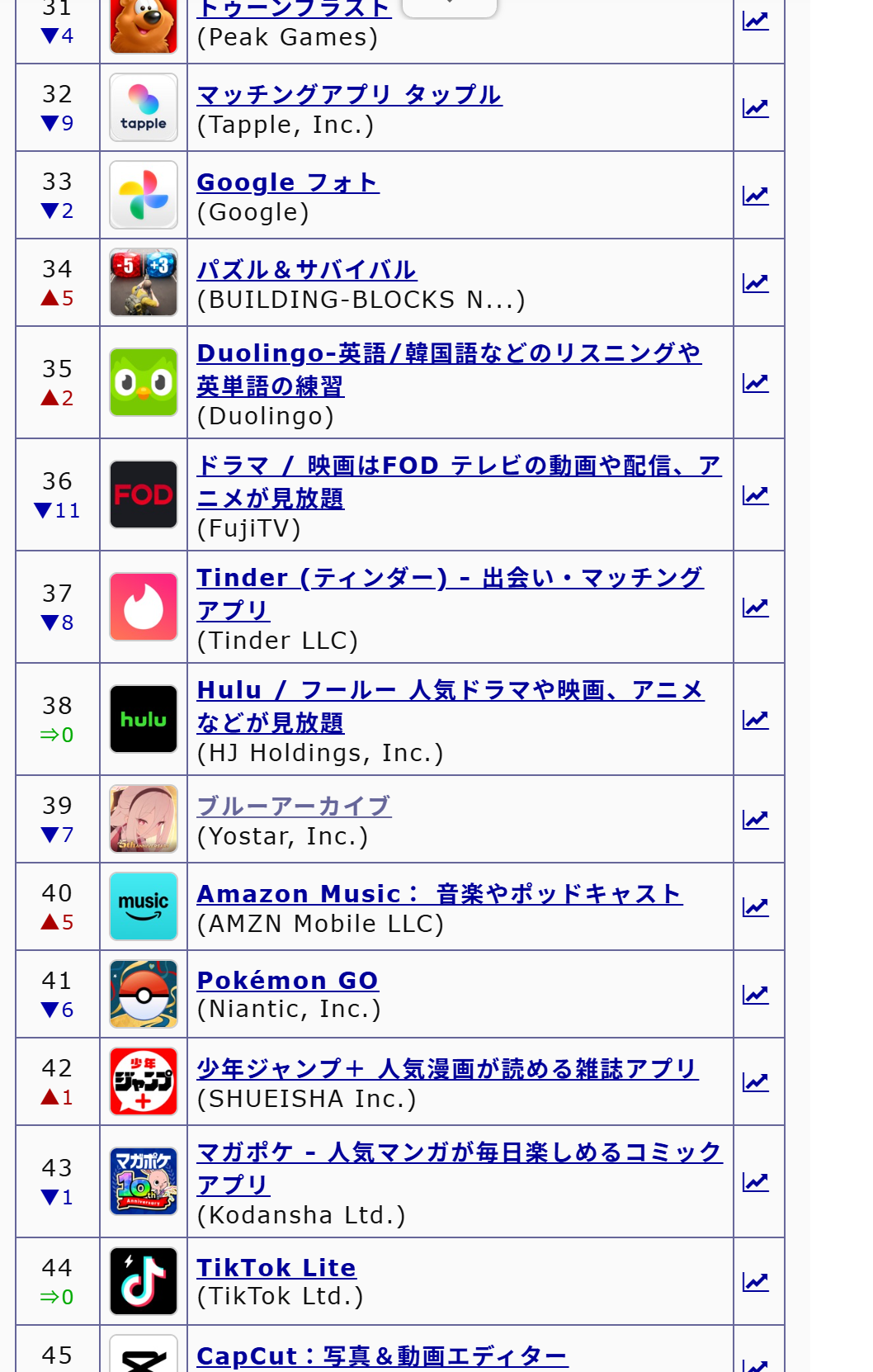Open the CapCut app link
This screenshot has height=1372, width=873.
point(381,1356)
